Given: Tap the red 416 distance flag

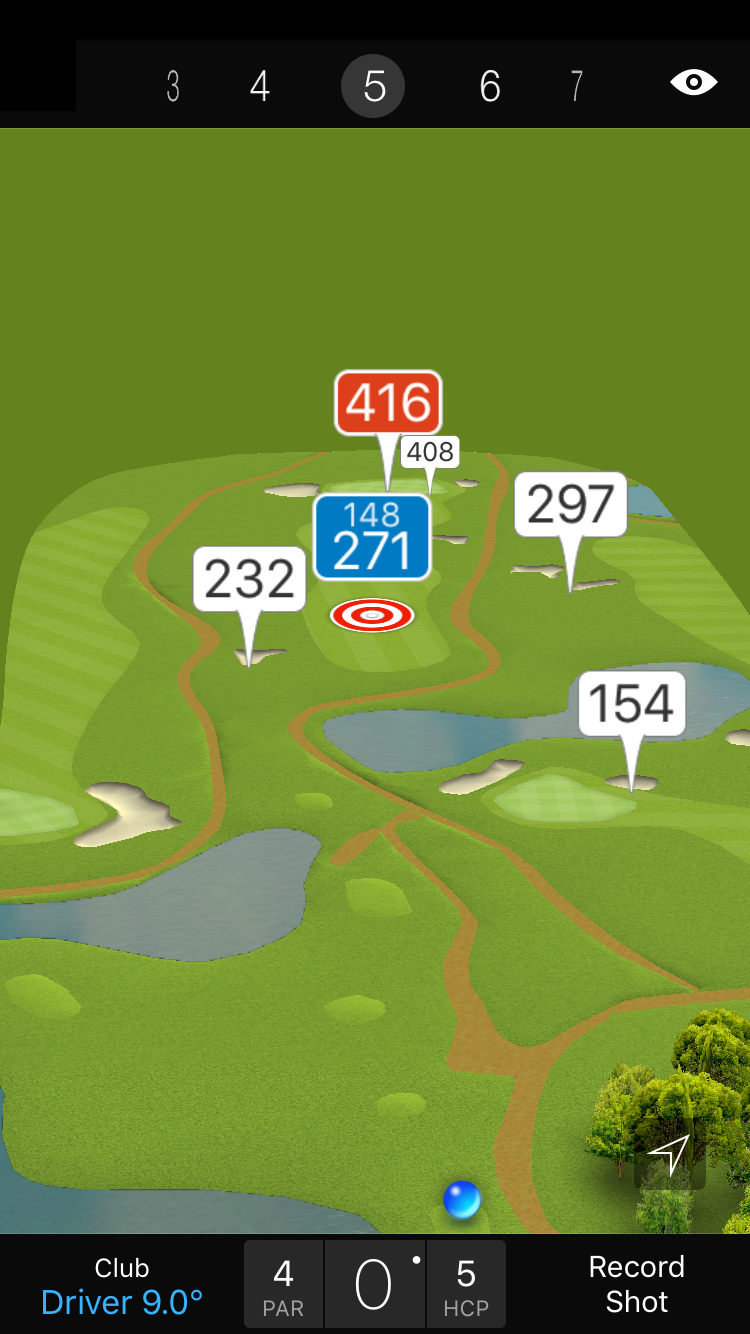Looking at the screenshot, I should coord(388,403).
